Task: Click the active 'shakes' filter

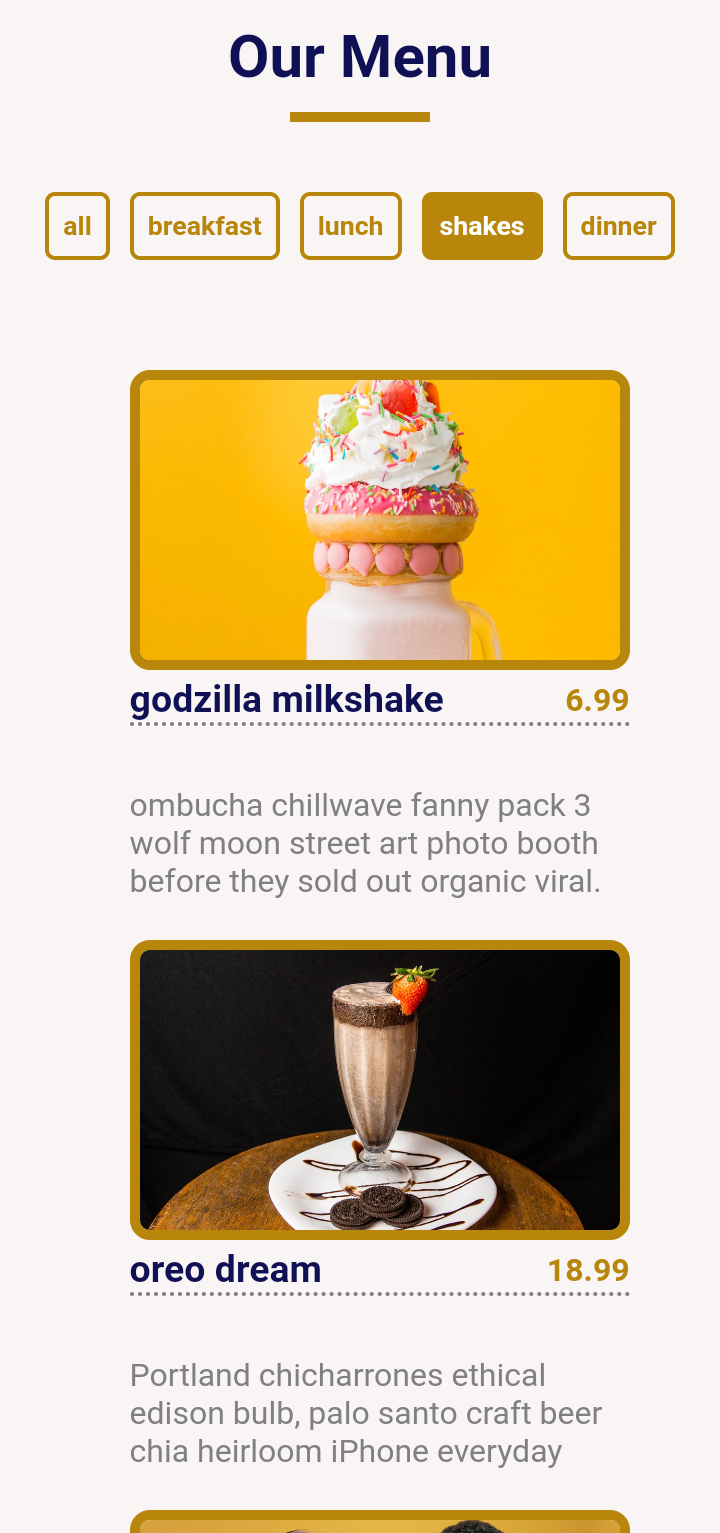Action: [482, 226]
